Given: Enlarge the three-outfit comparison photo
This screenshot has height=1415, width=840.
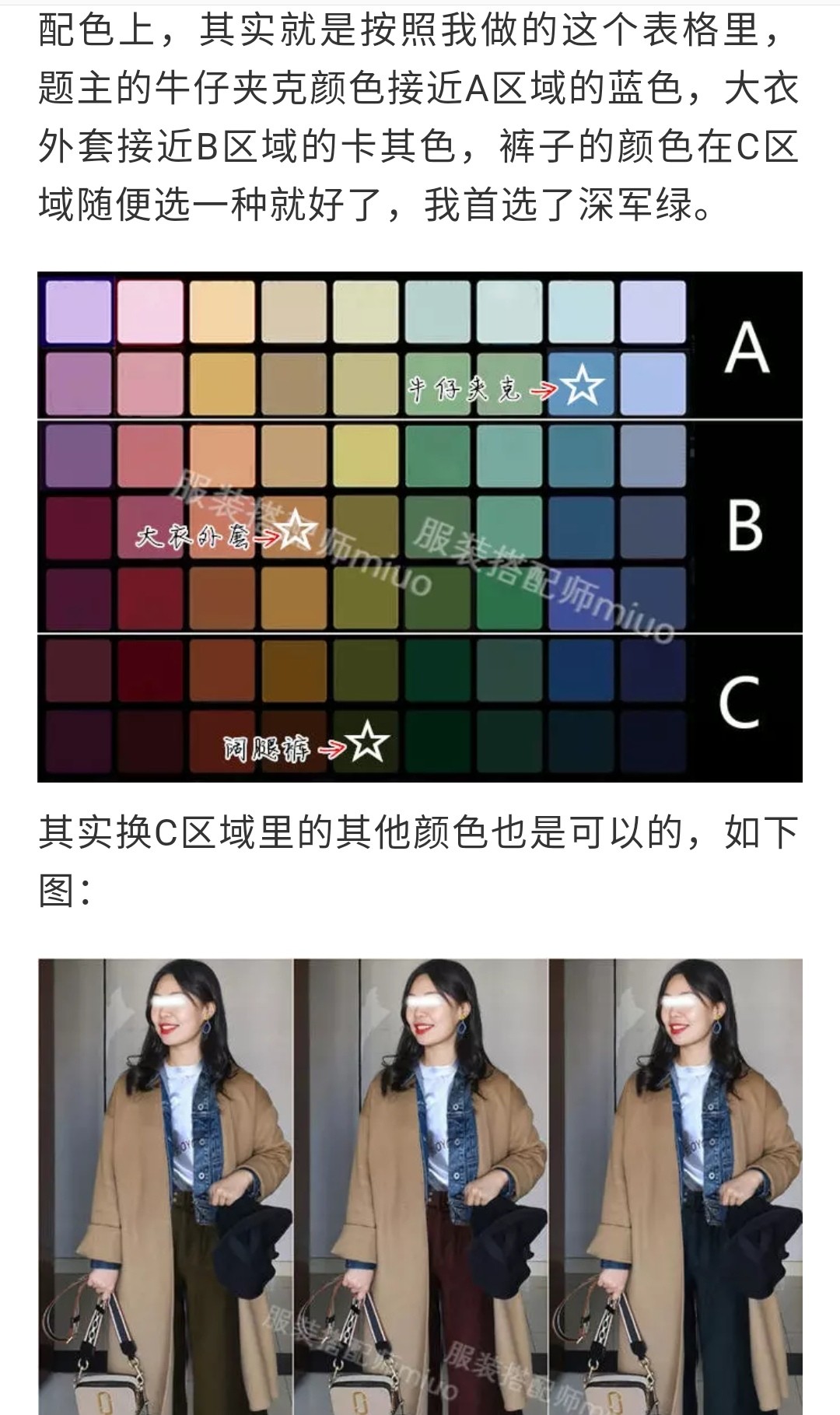Looking at the screenshot, I should 420,1186.
